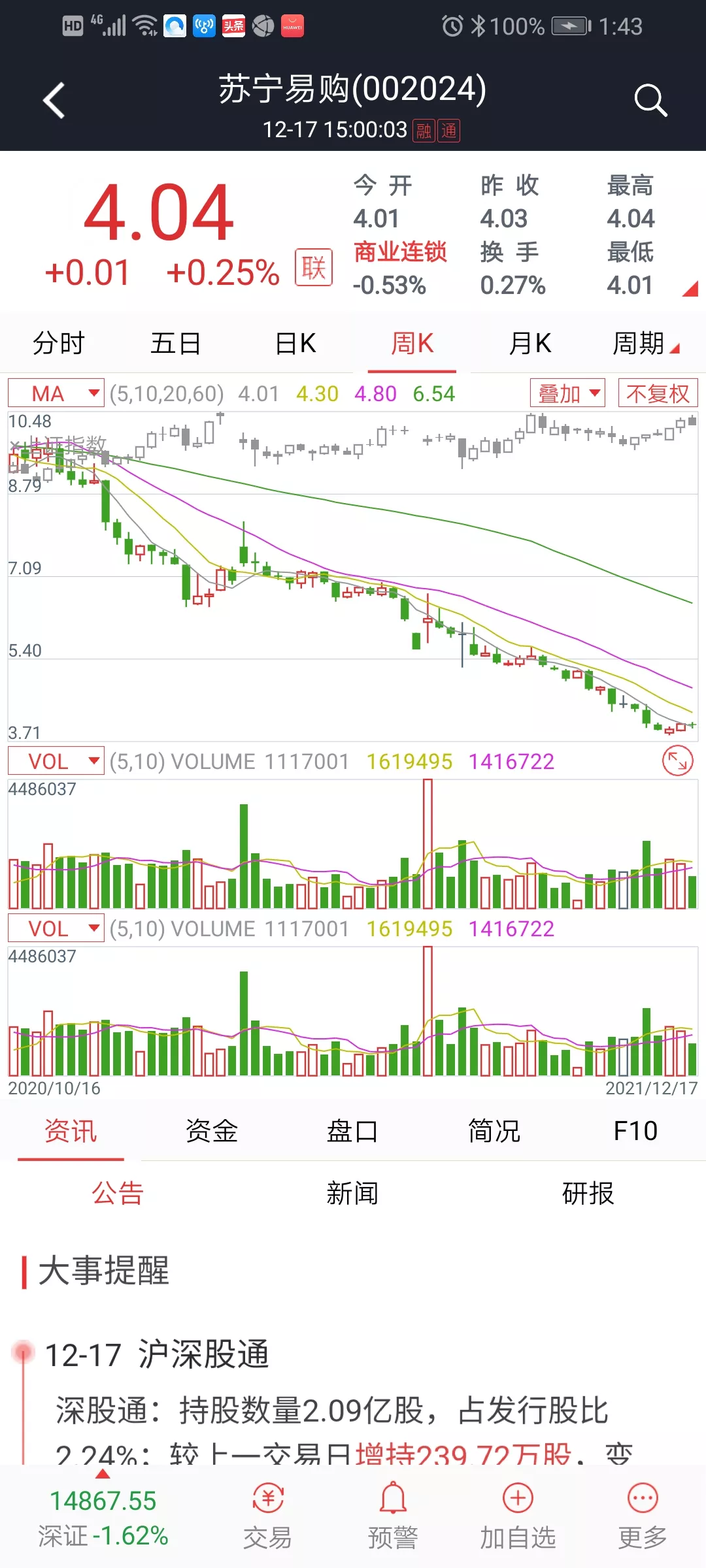Select the 五日 chart tab
The width and height of the screenshot is (706, 1568).
point(176,343)
